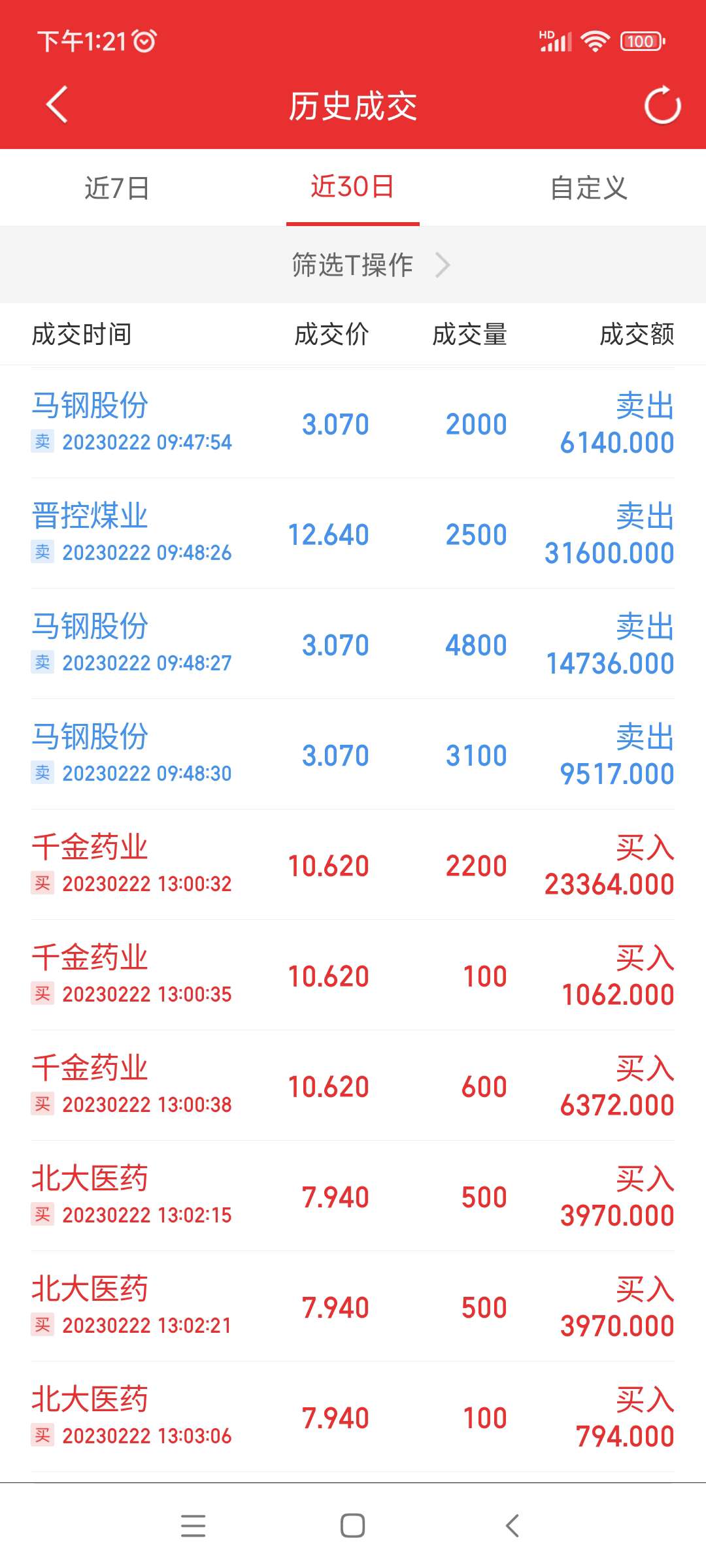Open 千金药业 buy of 600 shares
706x1568 pixels.
[353, 1085]
